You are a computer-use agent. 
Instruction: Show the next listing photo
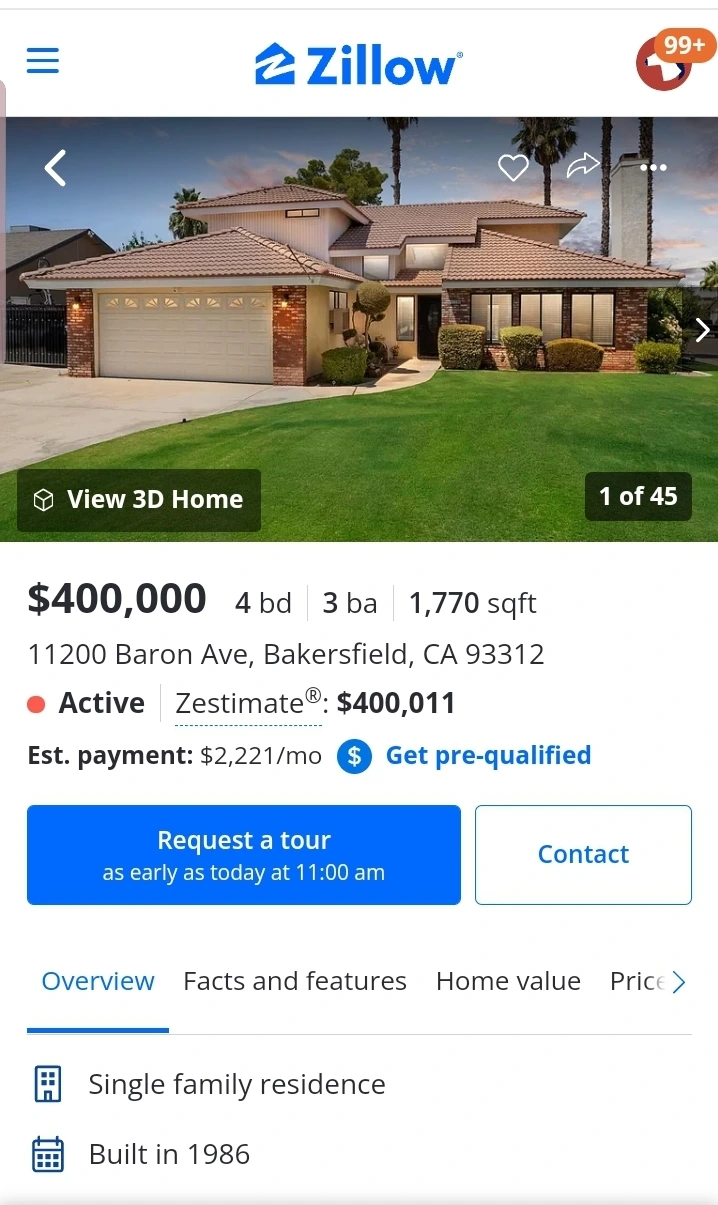(x=703, y=329)
